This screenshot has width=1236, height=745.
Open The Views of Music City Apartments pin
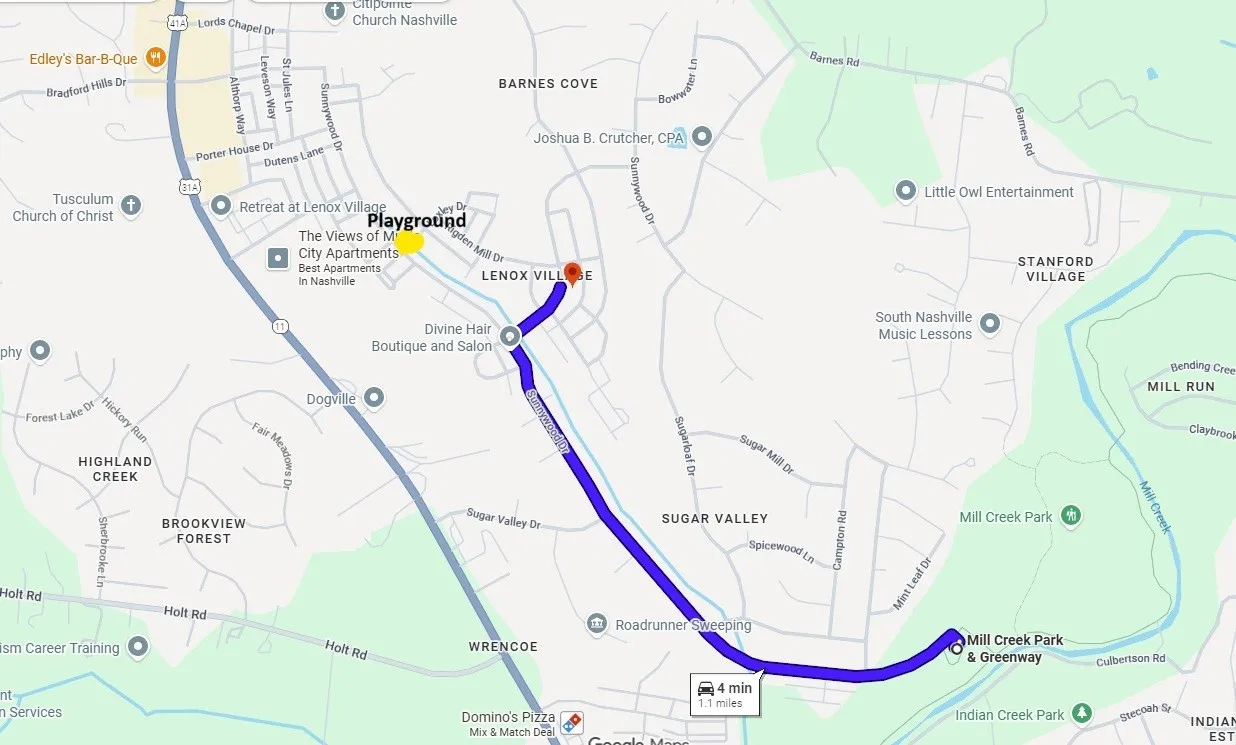[277, 259]
